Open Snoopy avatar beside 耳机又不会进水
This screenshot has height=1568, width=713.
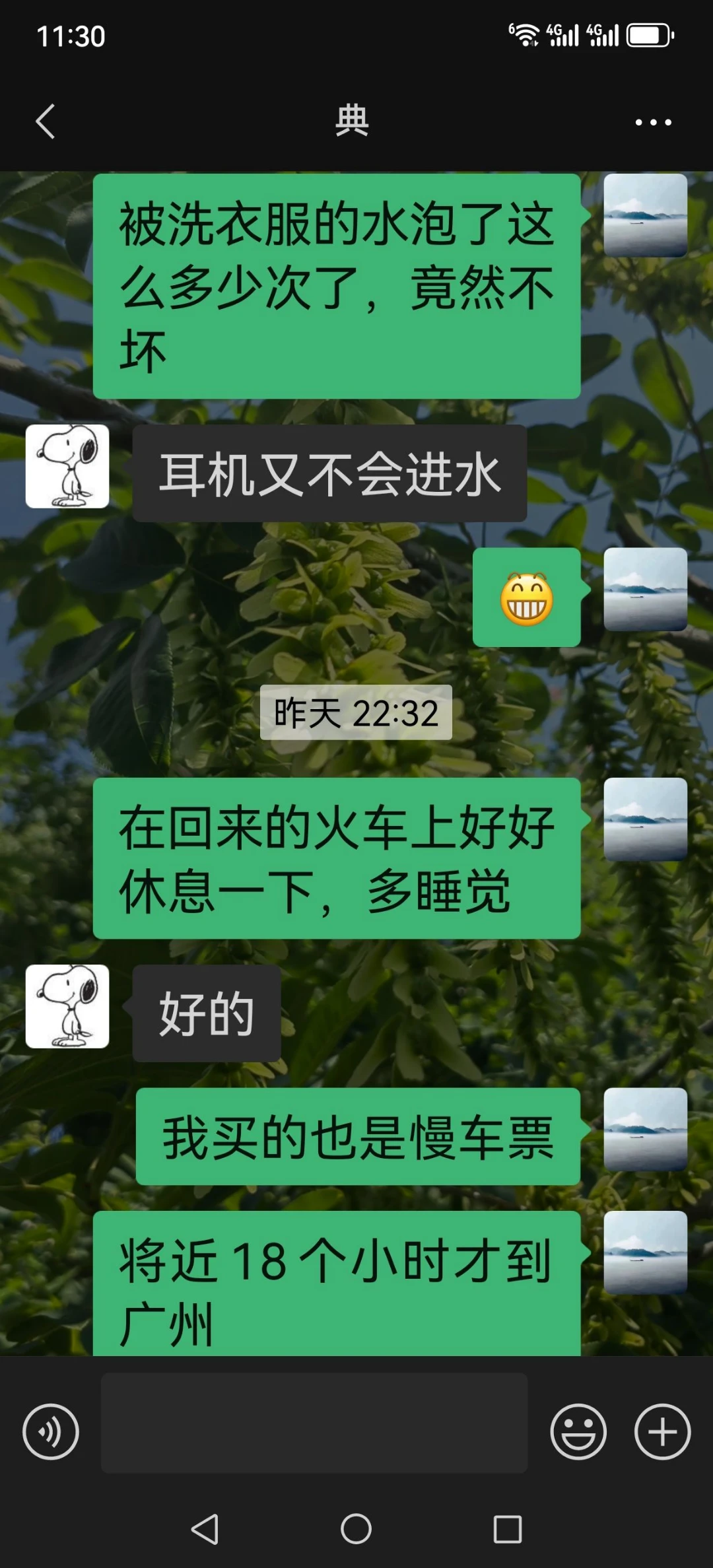point(67,466)
